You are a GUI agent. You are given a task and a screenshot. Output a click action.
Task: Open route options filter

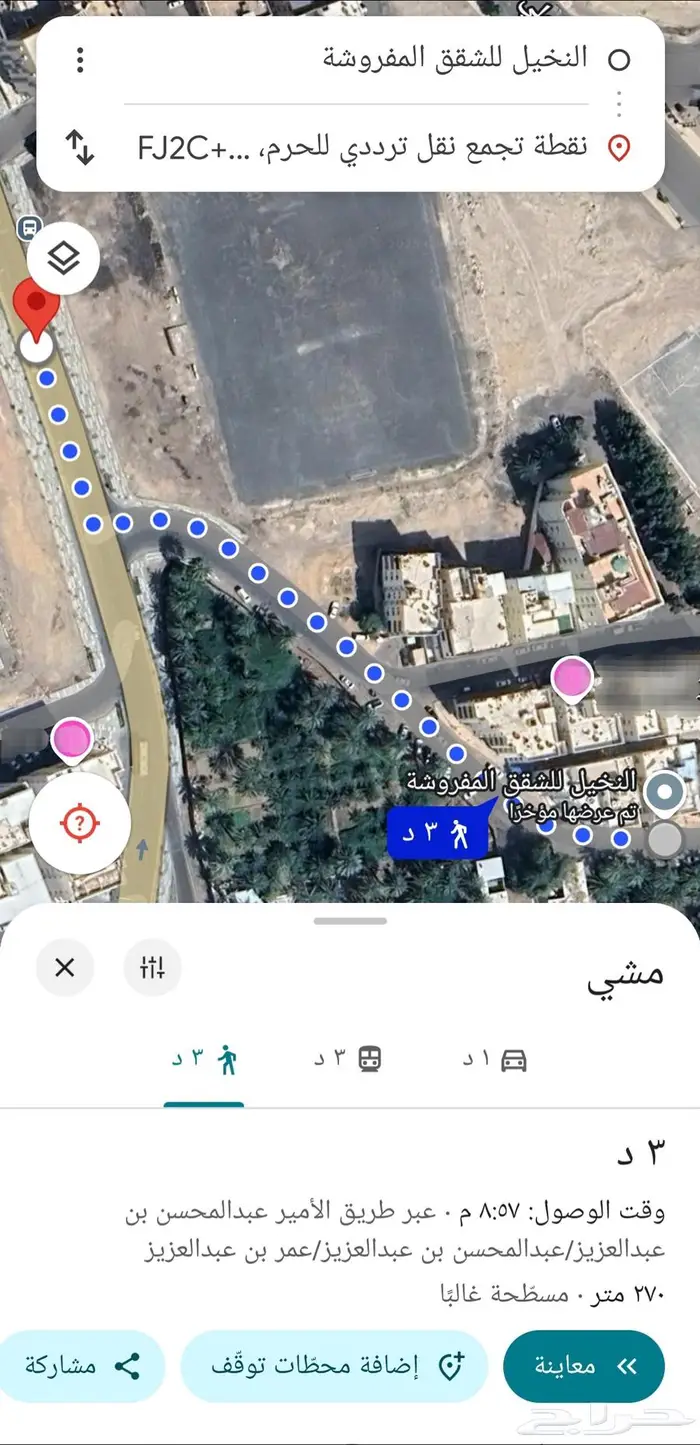152,967
